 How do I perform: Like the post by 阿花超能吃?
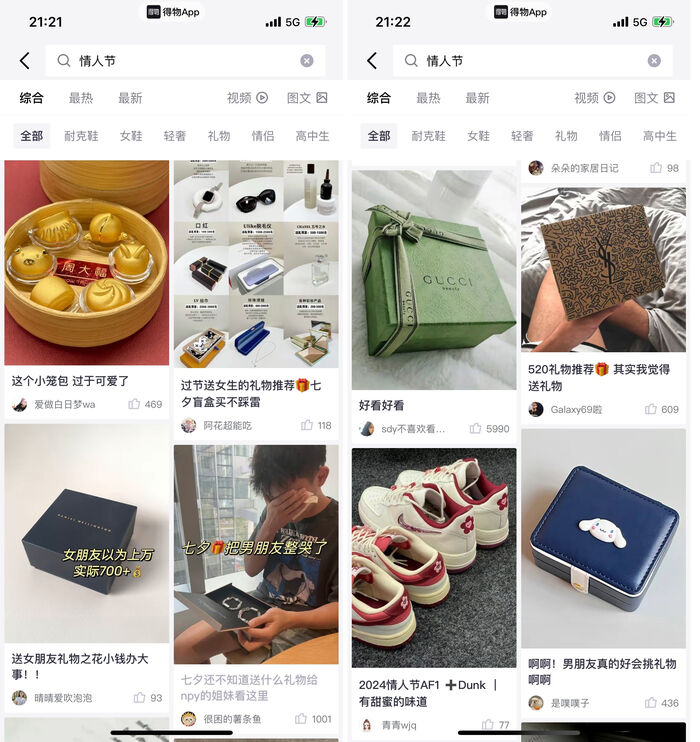tap(307, 426)
